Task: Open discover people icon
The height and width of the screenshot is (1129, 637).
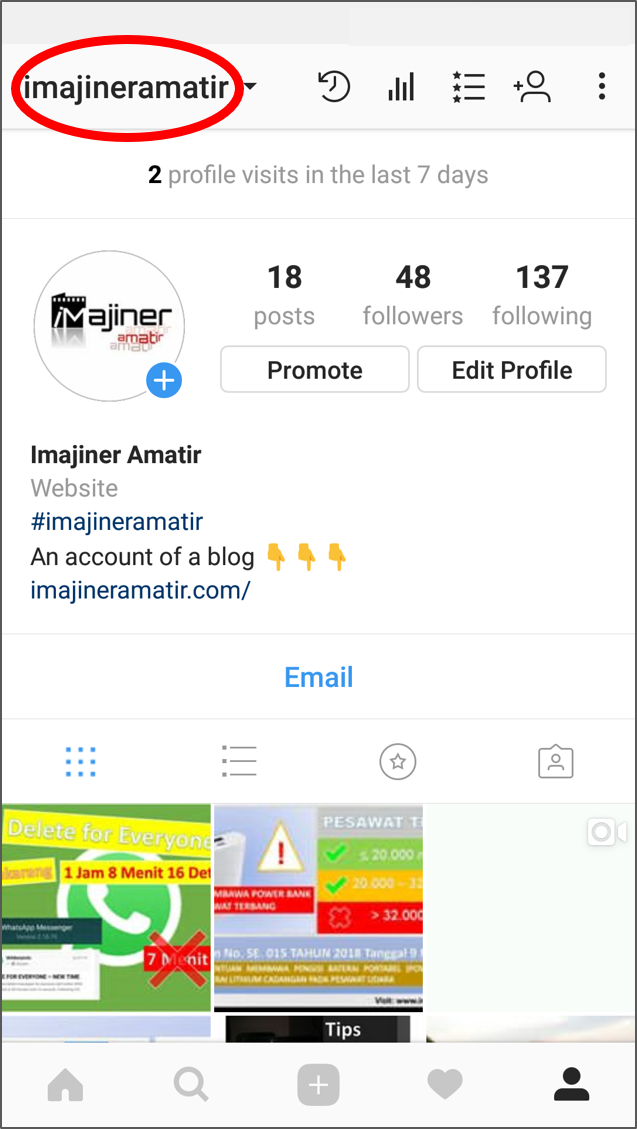Action: (x=532, y=87)
